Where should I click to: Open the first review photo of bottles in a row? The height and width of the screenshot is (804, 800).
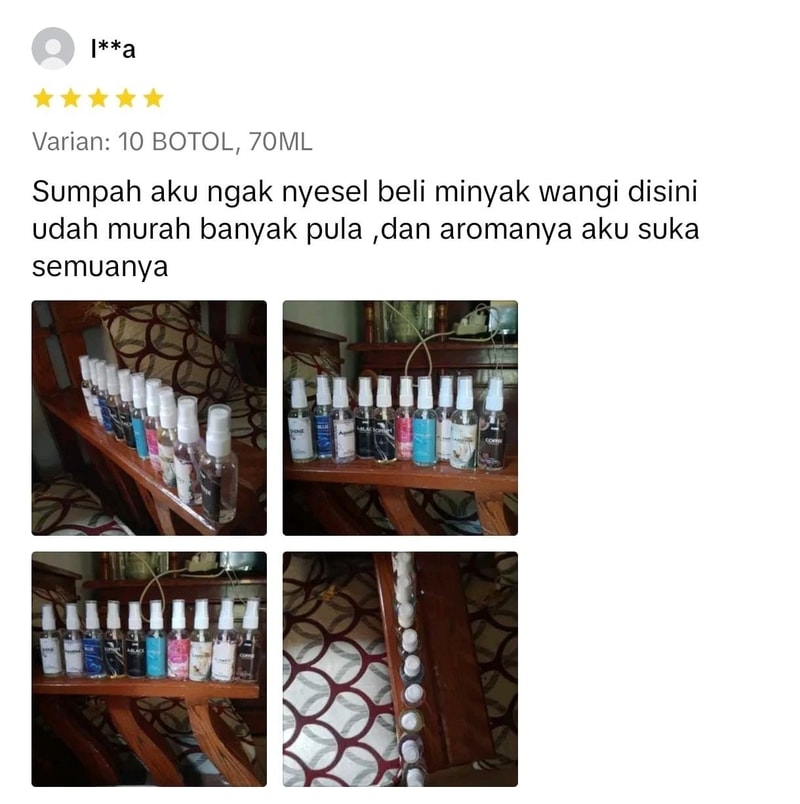pyautogui.click(x=149, y=418)
